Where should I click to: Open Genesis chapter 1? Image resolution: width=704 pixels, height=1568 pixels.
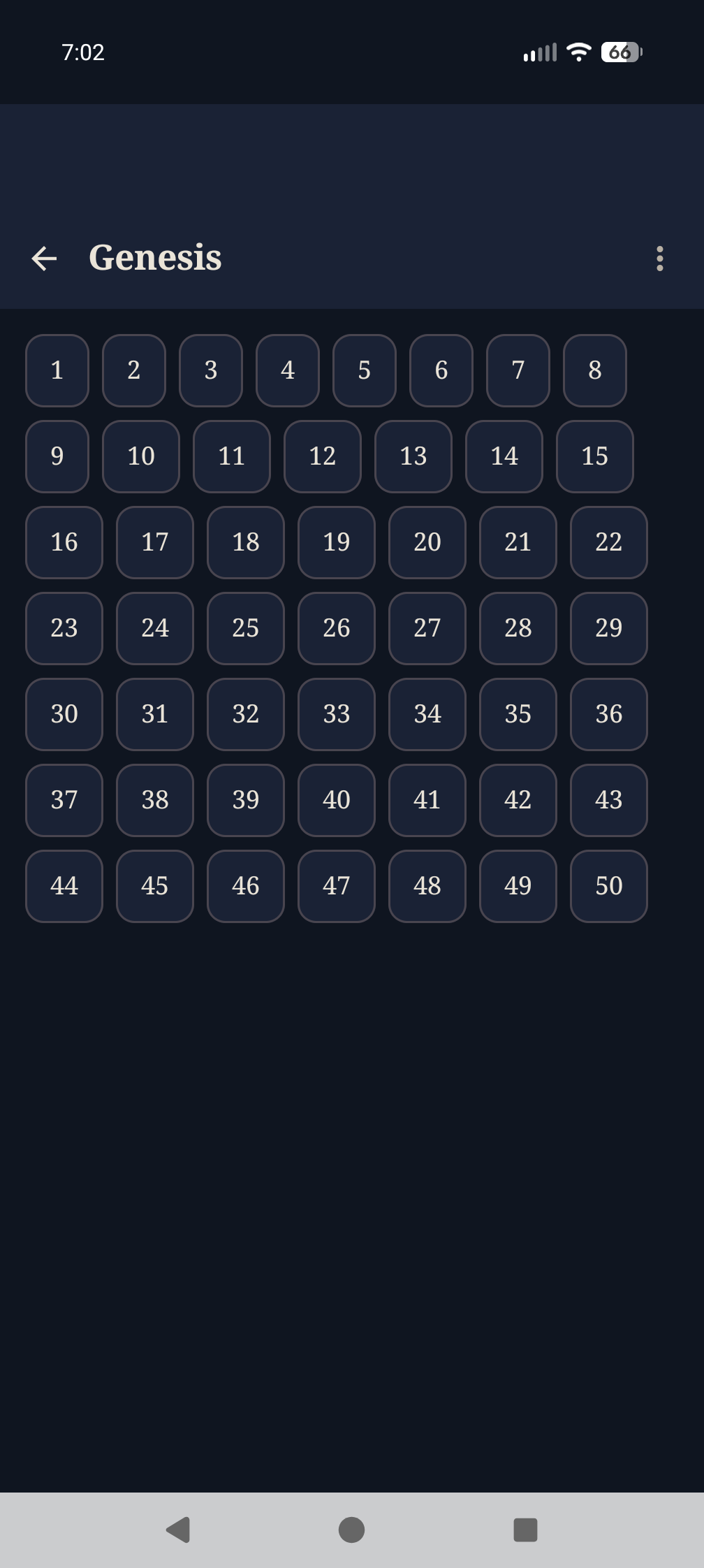point(57,370)
